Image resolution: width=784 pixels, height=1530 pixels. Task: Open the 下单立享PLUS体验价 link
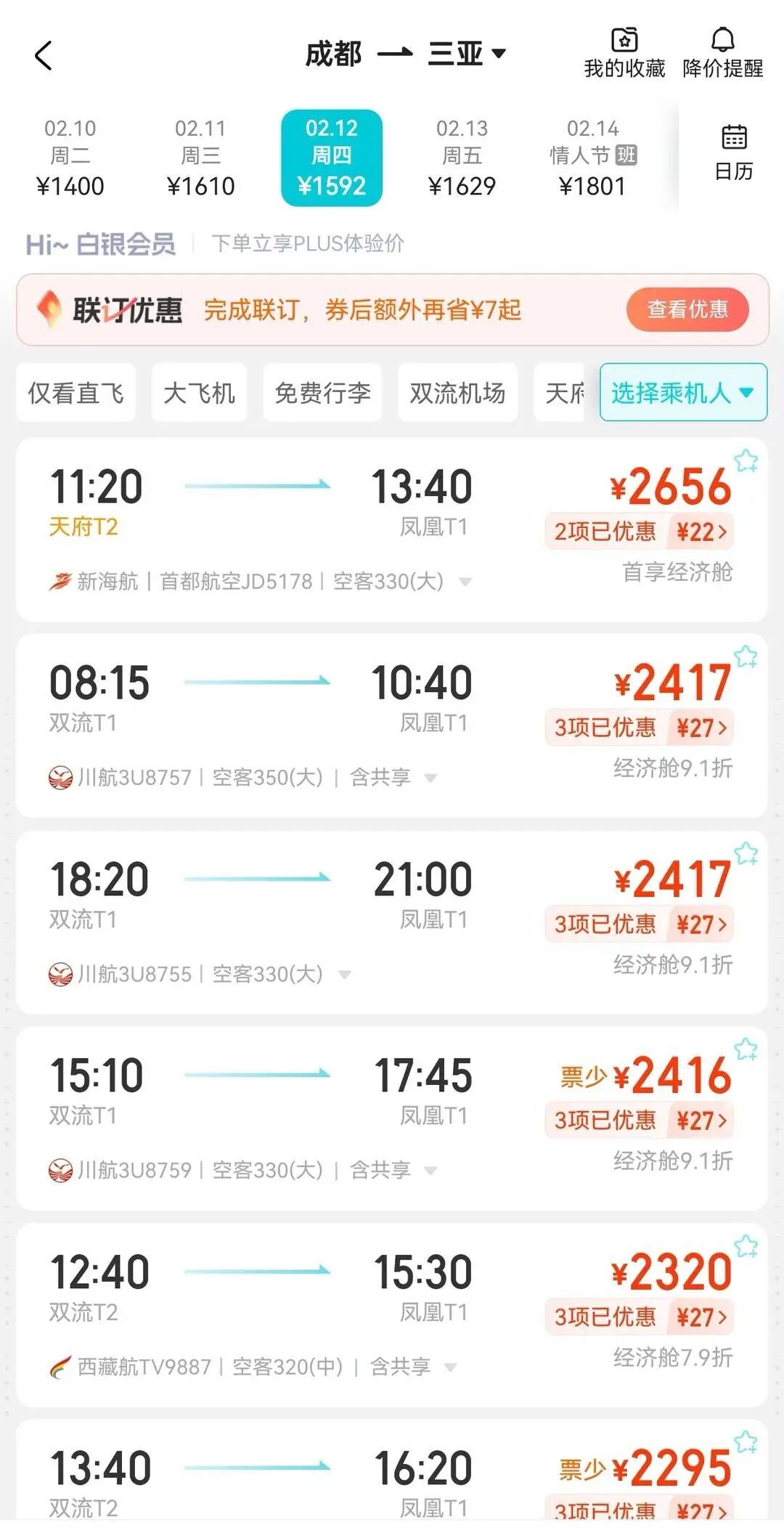[307, 244]
